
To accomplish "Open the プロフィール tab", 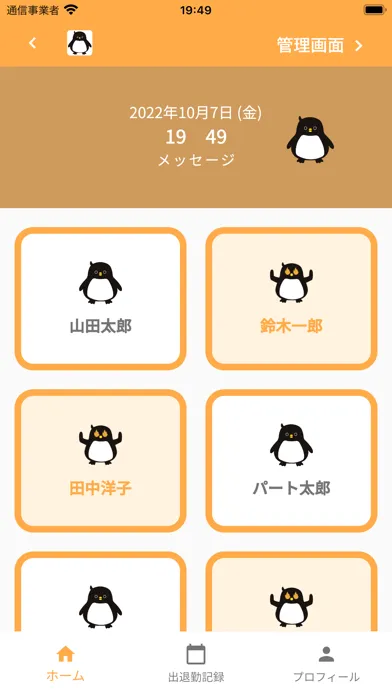I will pos(326,664).
